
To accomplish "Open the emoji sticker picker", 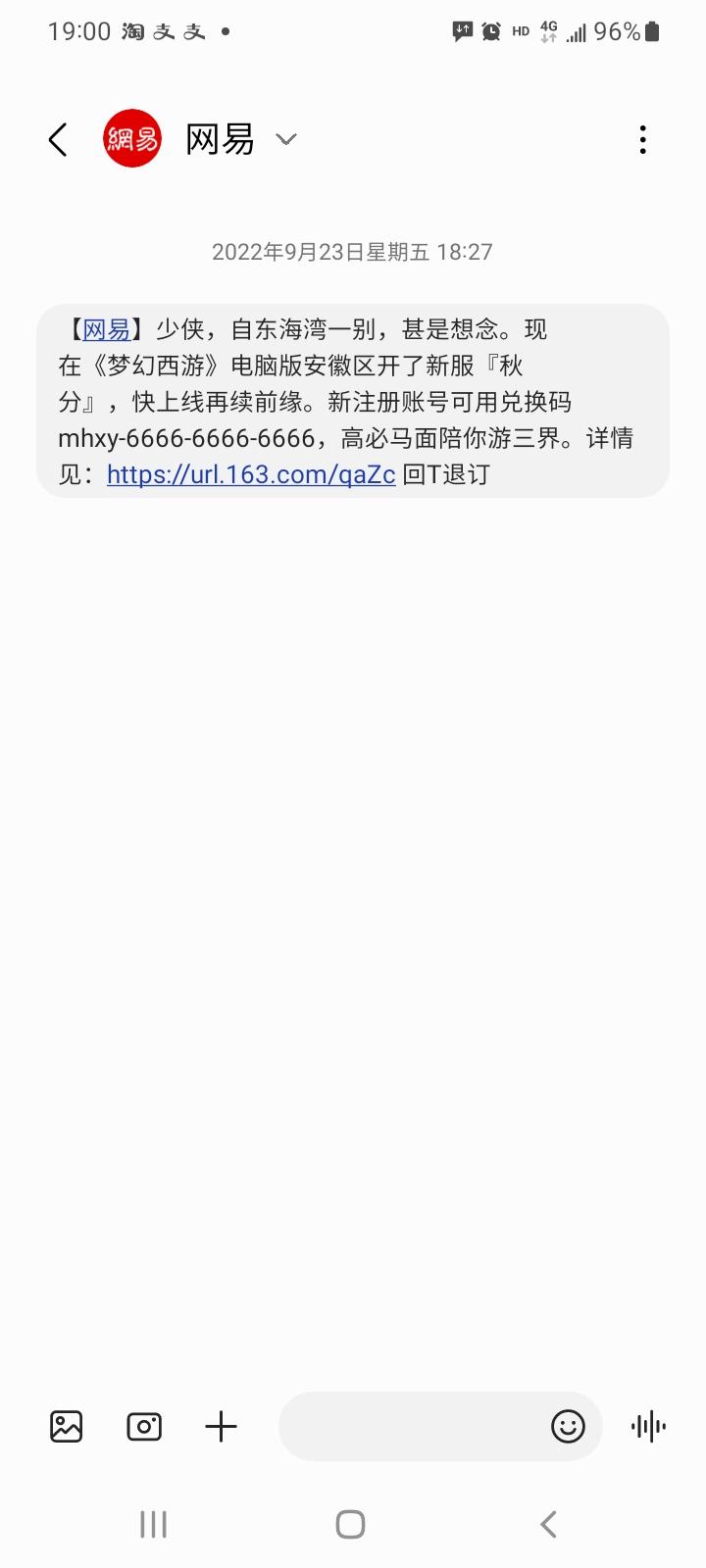I will 568,1426.
